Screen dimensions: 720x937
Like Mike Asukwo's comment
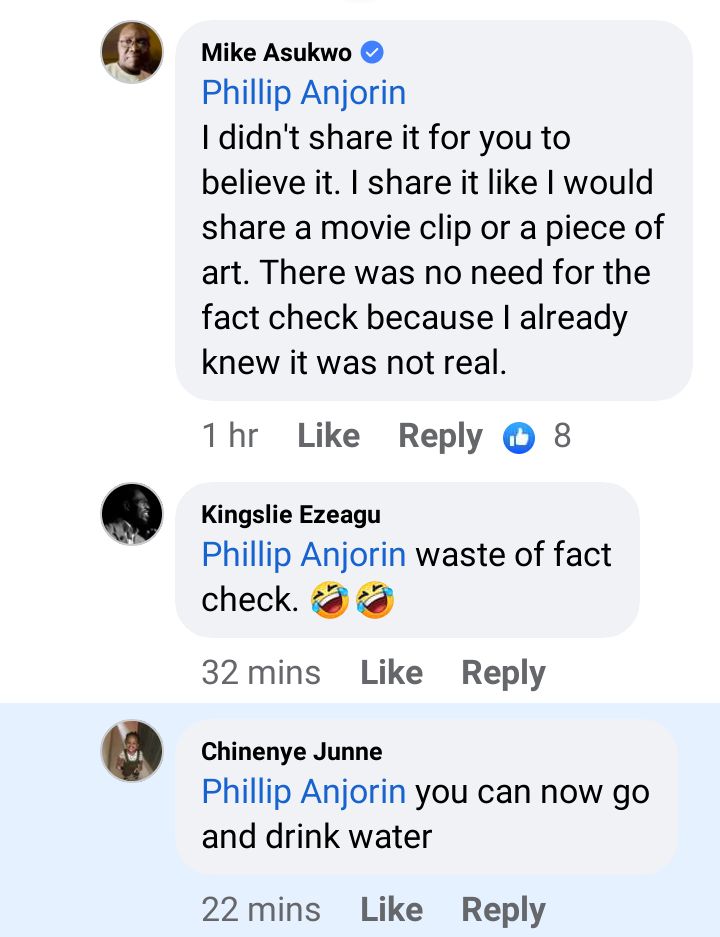(x=328, y=436)
